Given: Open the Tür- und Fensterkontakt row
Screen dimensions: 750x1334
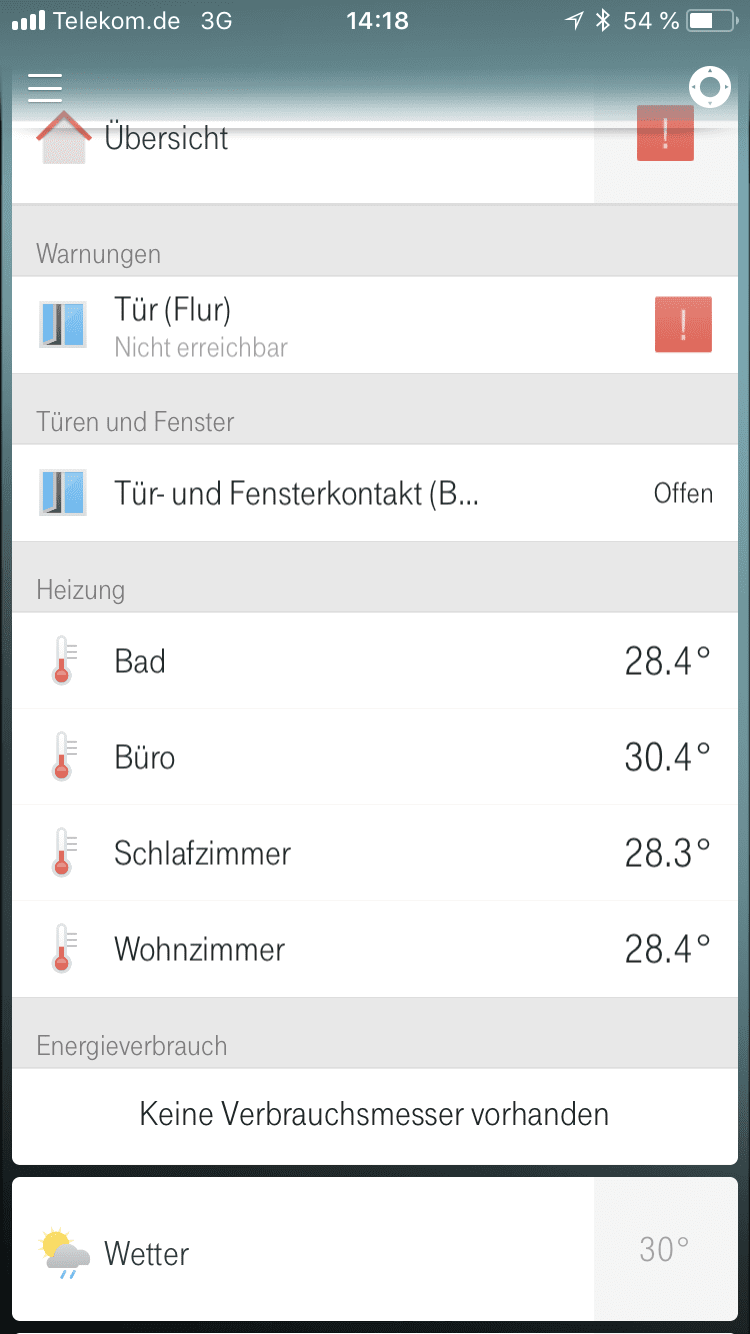Looking at the screenshot, I should click(x=375, y=493).
